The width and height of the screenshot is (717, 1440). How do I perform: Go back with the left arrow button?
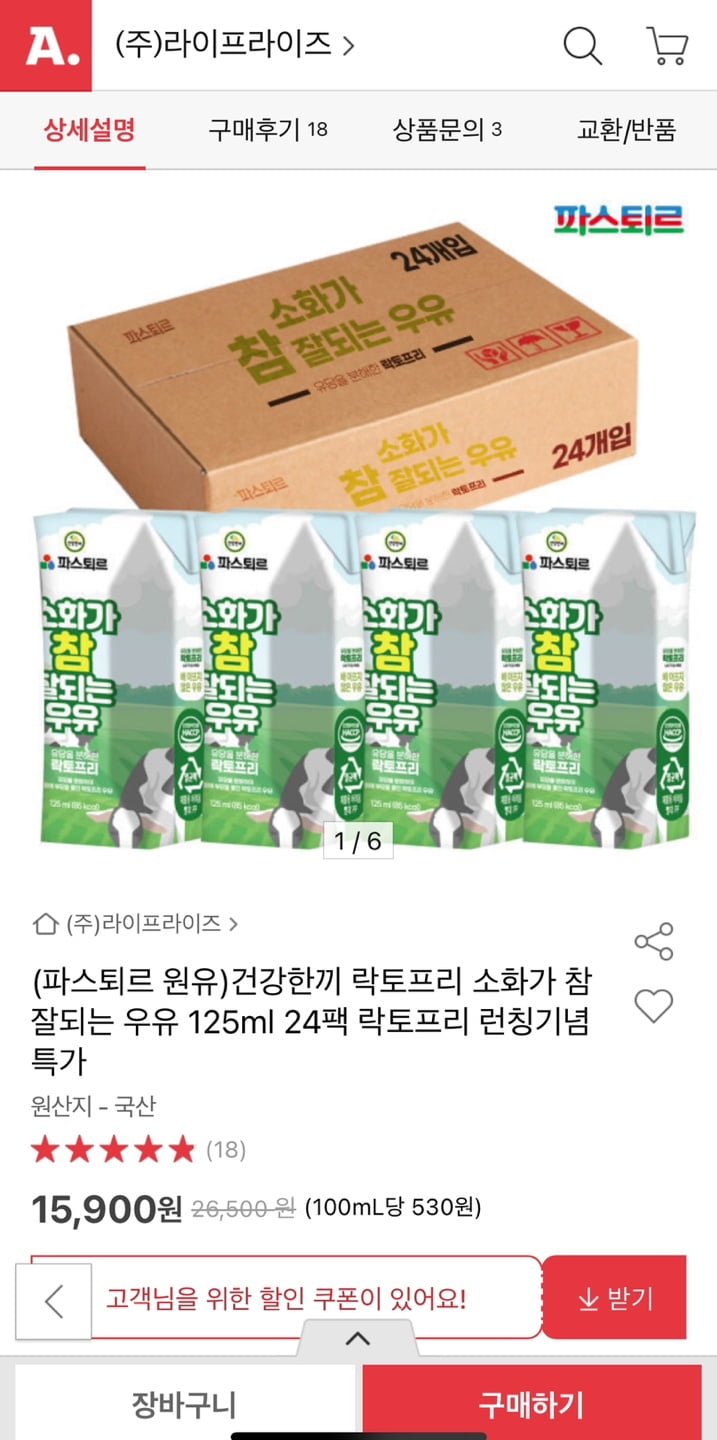click(54, 1301)
